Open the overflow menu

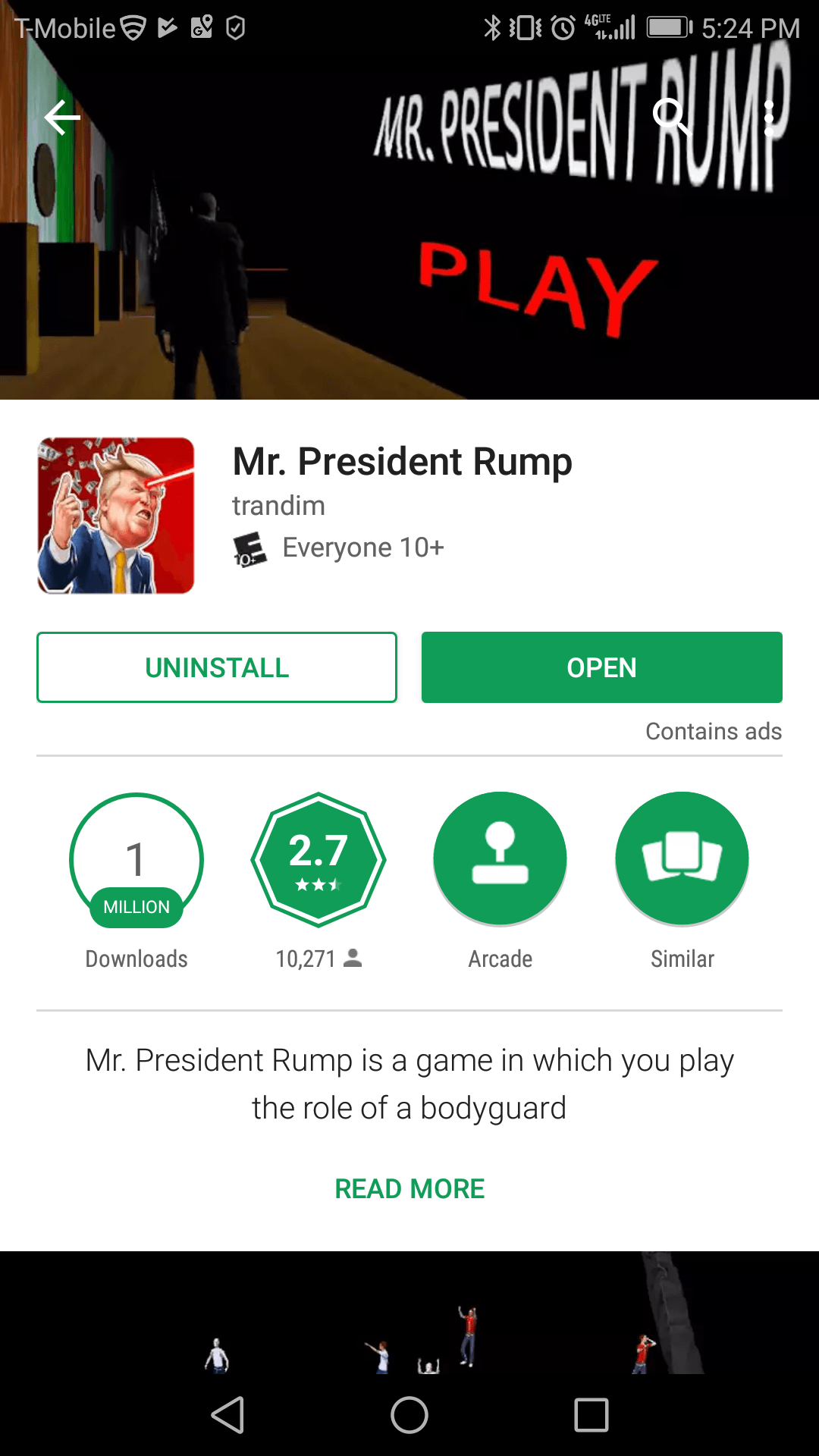(x=769, y=118)
